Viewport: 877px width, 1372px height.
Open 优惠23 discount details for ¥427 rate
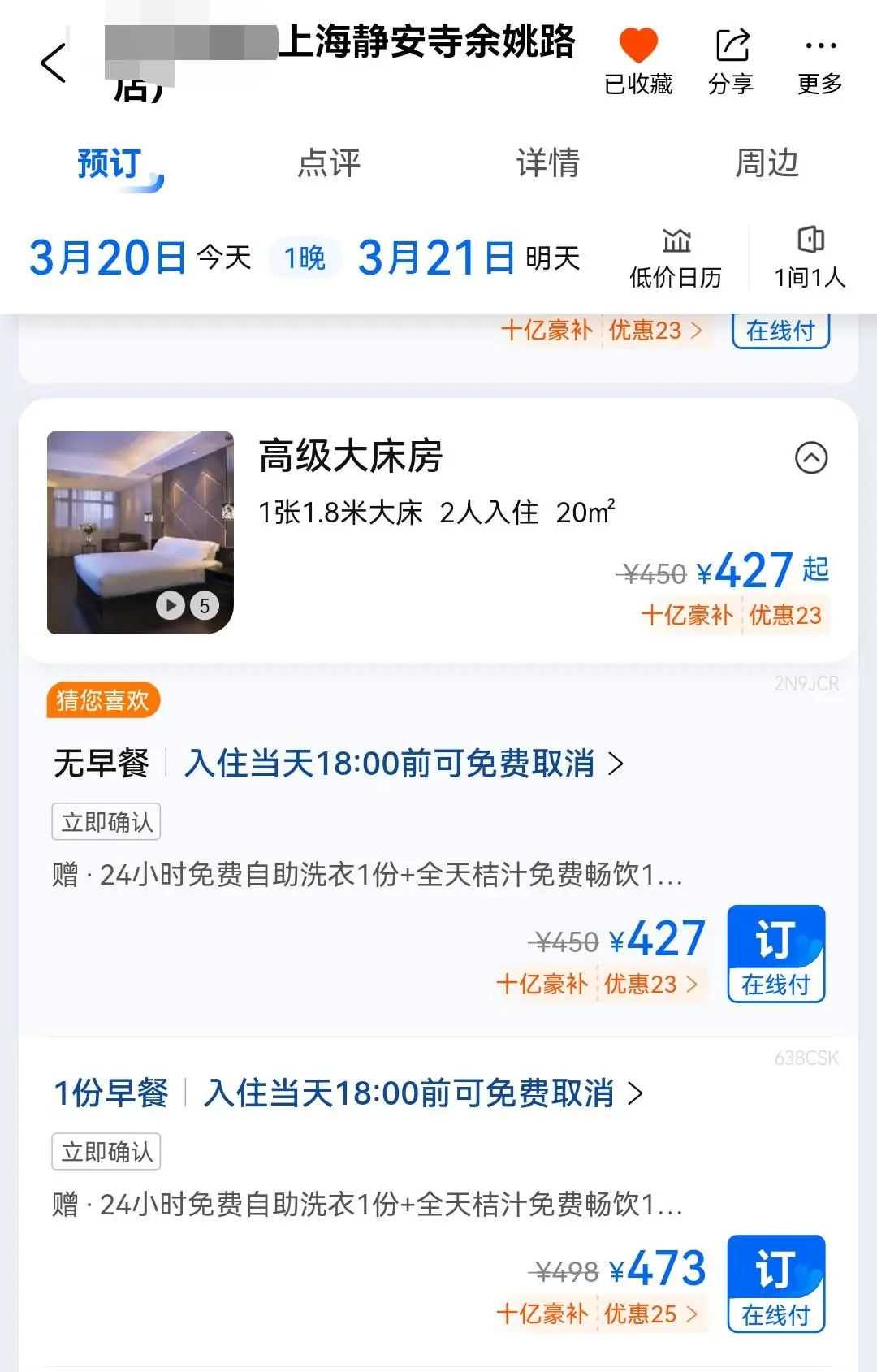click(x=650, y=985)
